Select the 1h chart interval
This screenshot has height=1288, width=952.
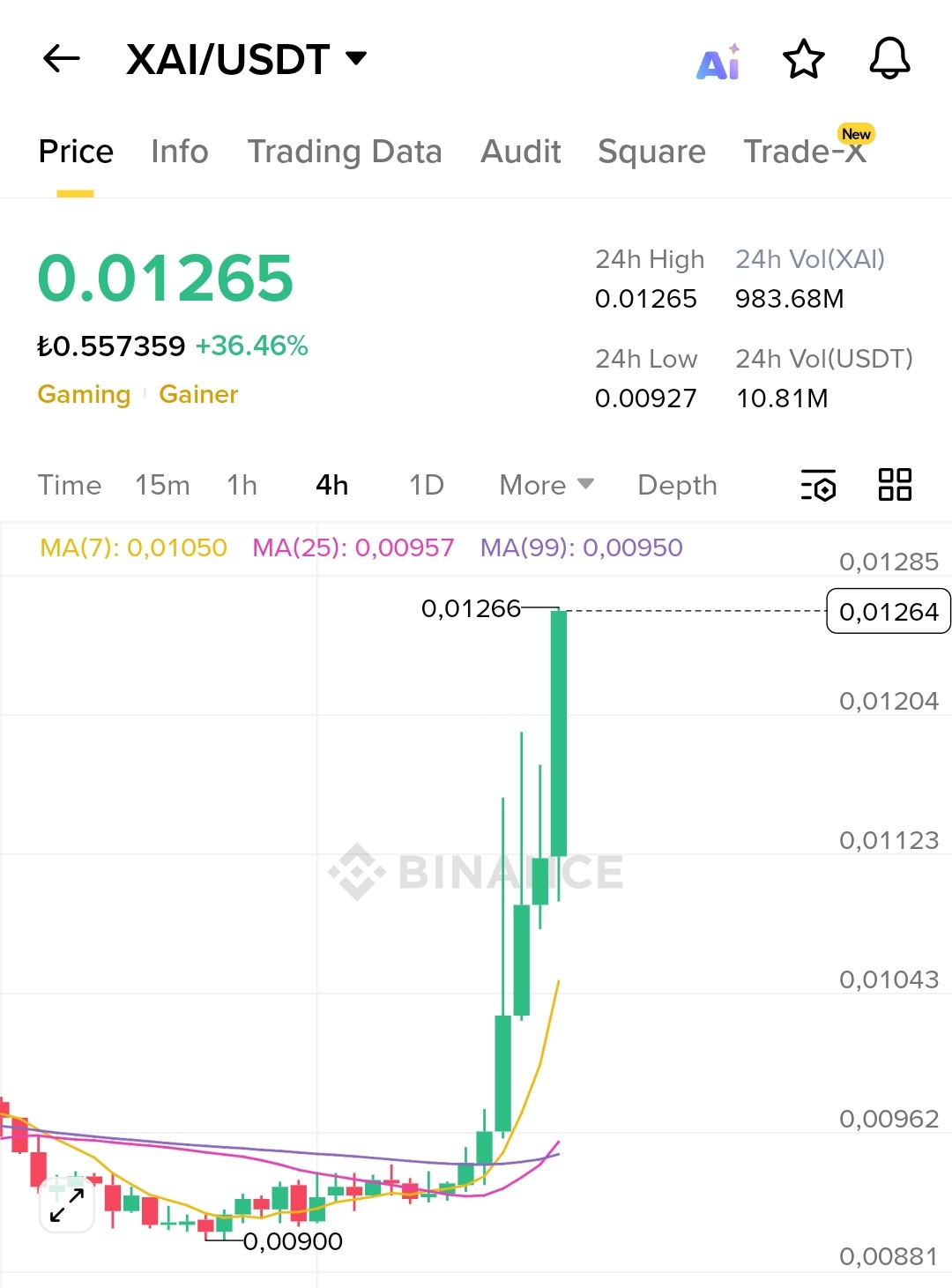(x=242, y=485)
